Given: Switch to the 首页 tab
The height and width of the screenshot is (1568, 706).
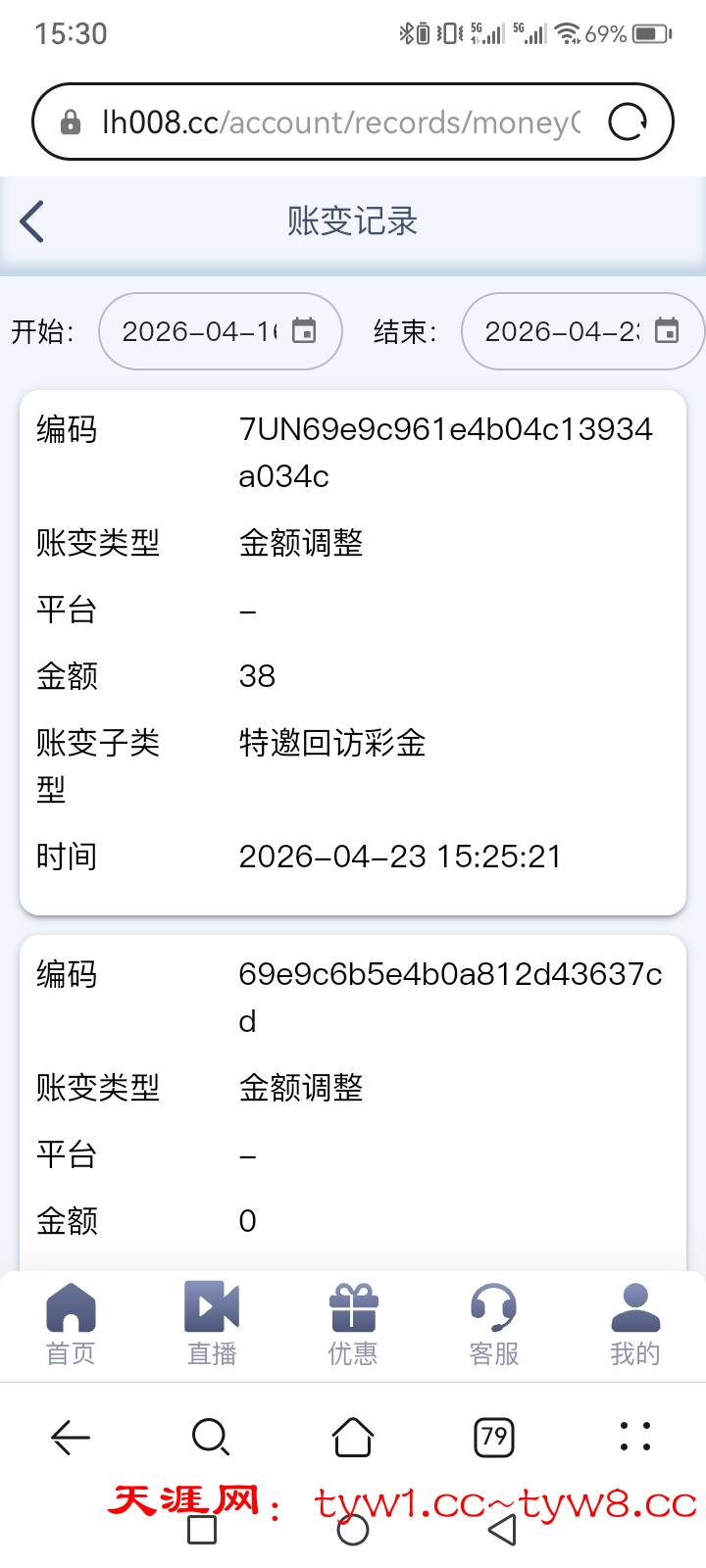Looking at the screenshot, I should click(71, 1324).
